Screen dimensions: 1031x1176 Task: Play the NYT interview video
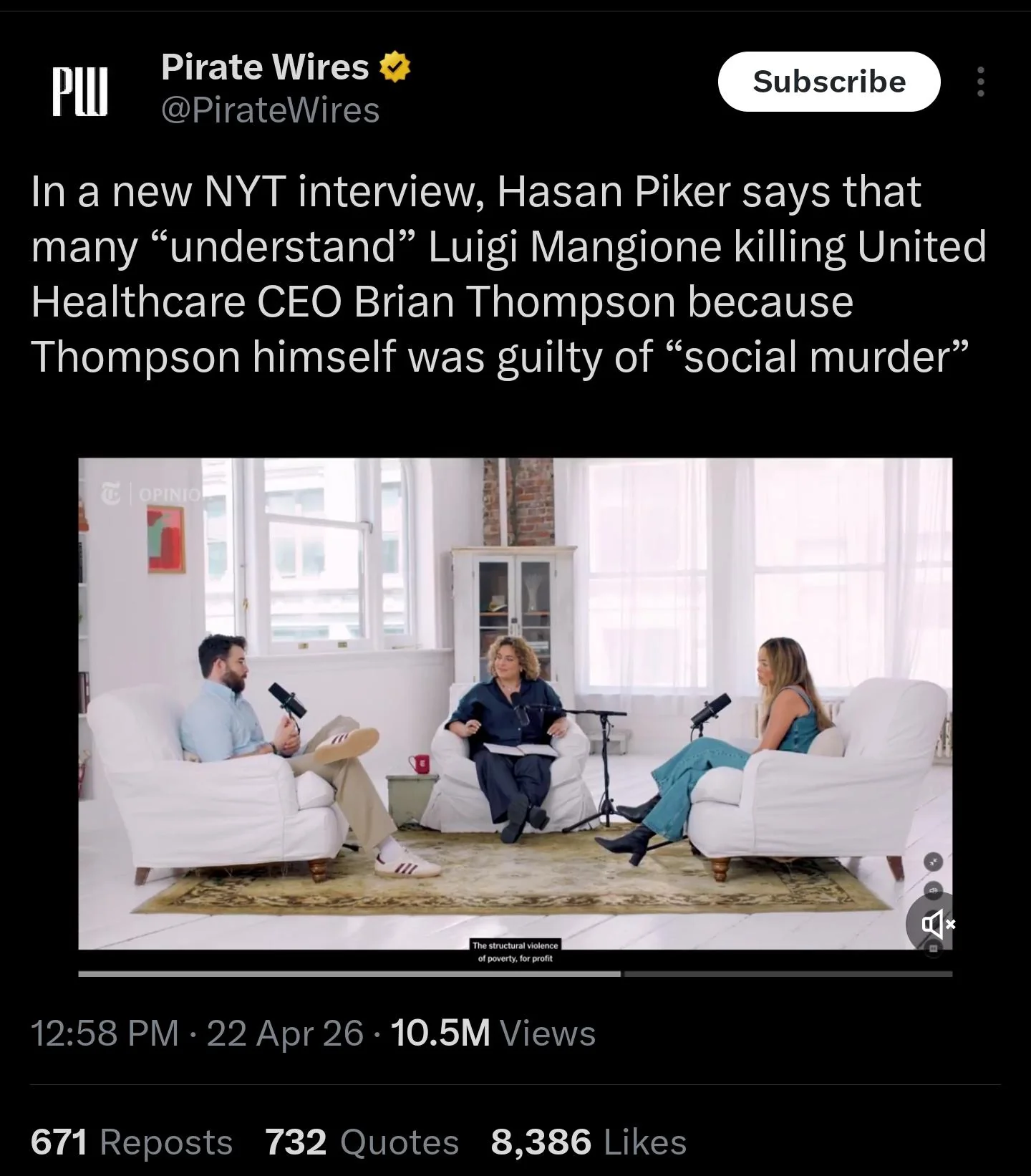point(514,703)
